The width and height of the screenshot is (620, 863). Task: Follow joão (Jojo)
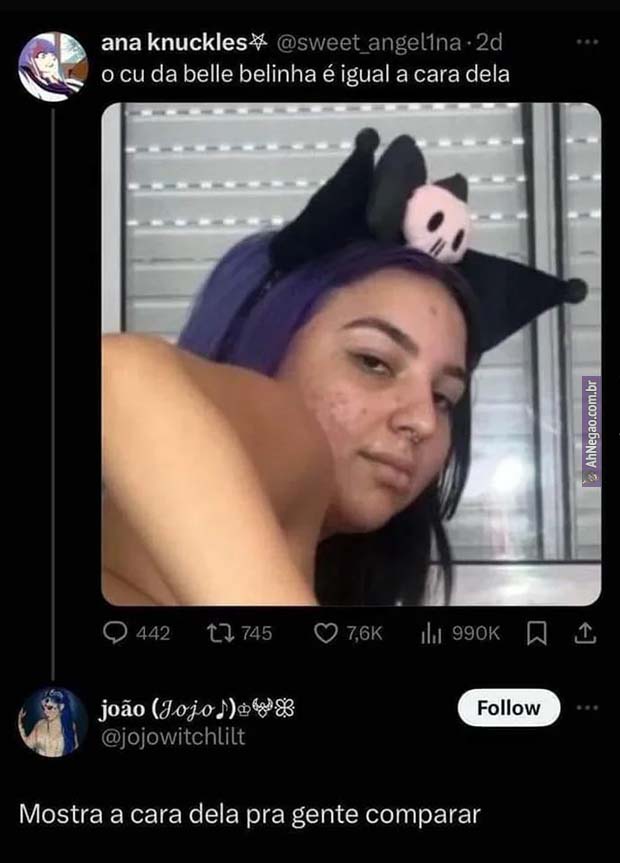point(508,708)
